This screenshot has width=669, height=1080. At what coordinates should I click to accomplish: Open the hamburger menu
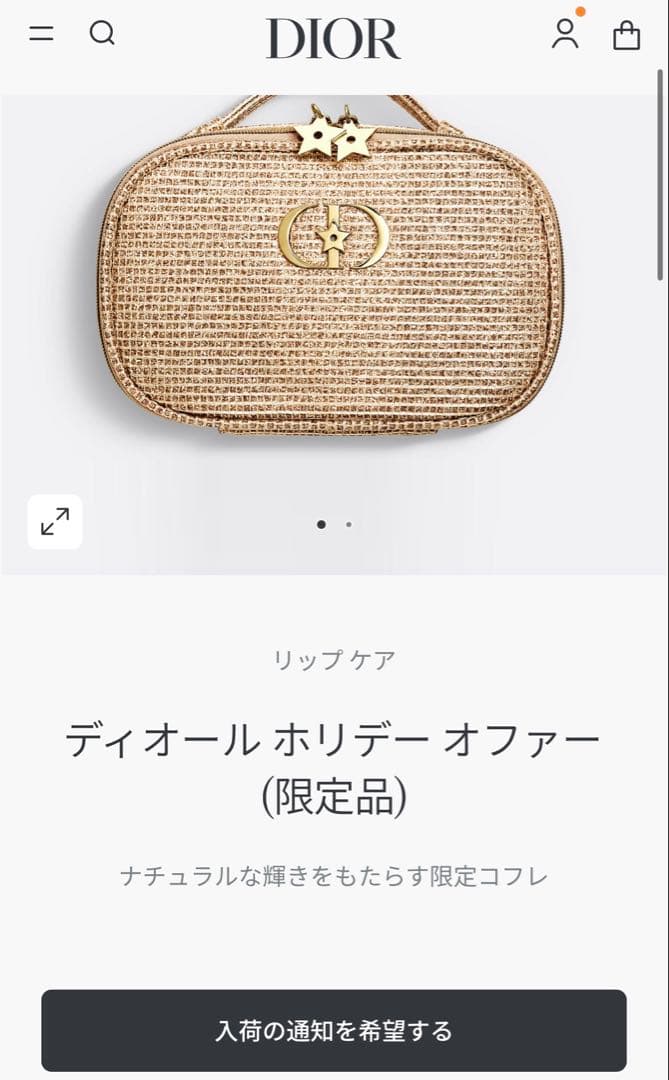41,33
